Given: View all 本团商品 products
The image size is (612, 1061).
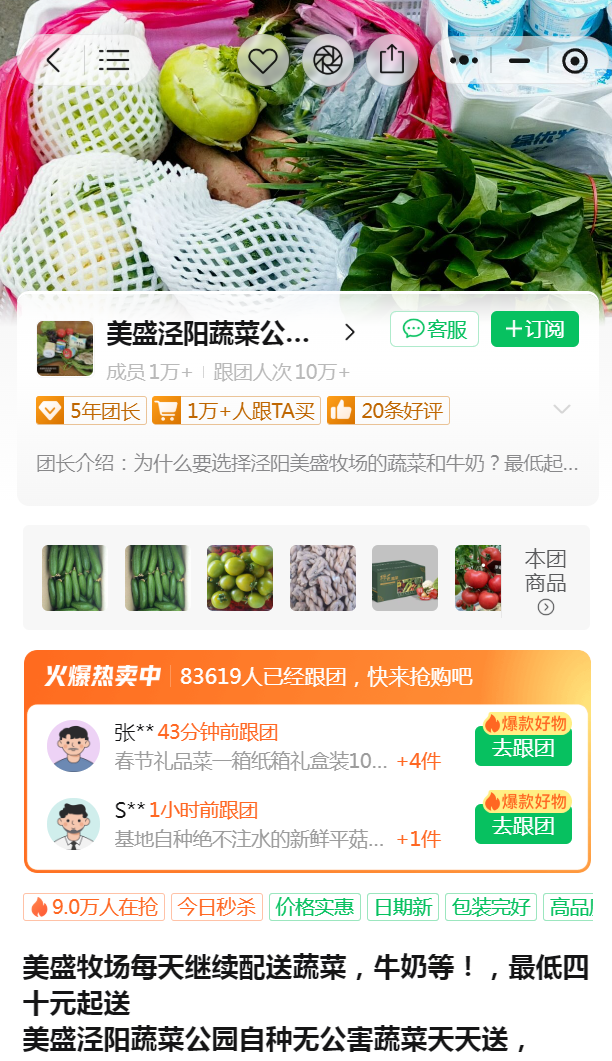Looking at the screenshot, I should (x=545, y=581).
